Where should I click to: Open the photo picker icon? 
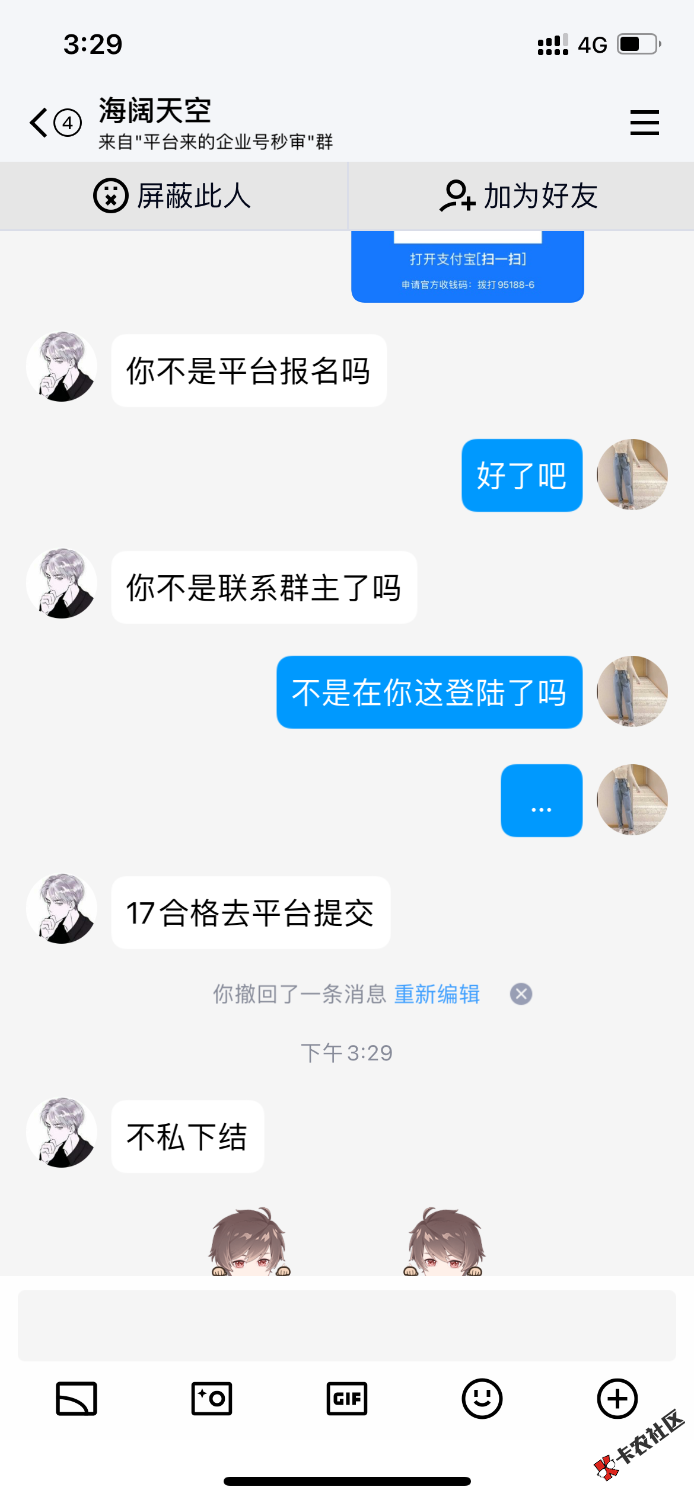[x=211, y=1398]
